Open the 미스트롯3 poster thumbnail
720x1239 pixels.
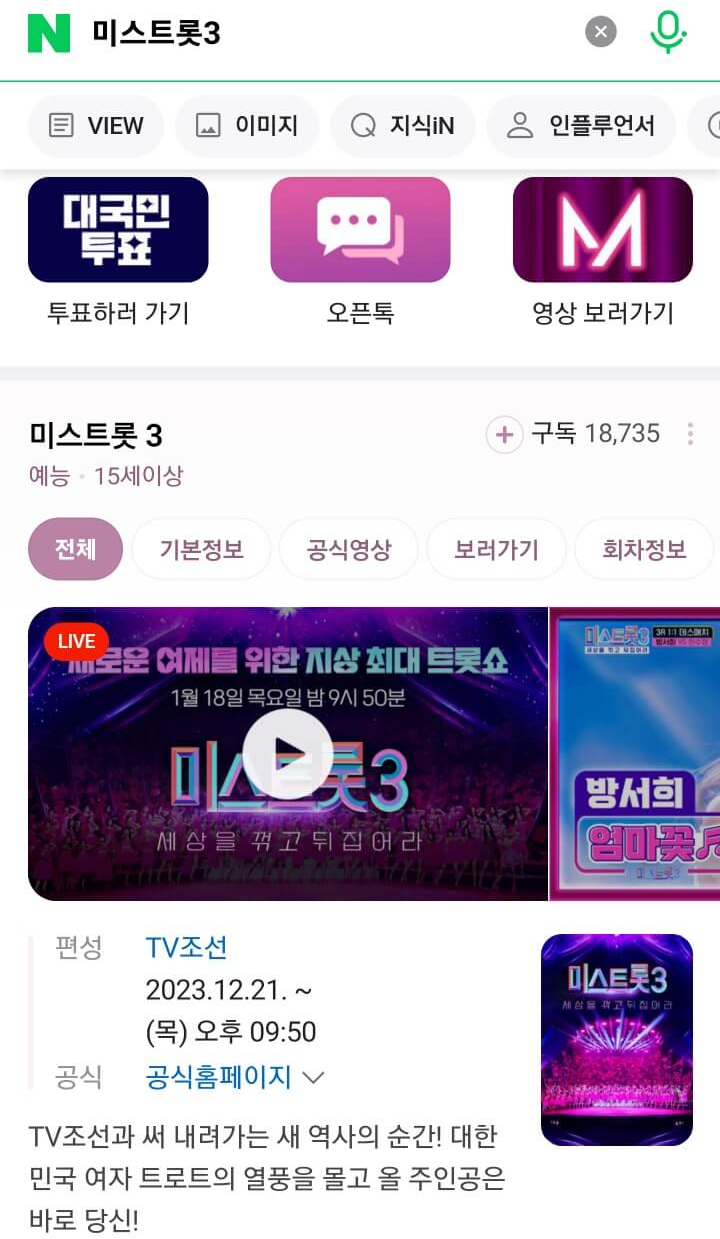tap(616, 1038)
